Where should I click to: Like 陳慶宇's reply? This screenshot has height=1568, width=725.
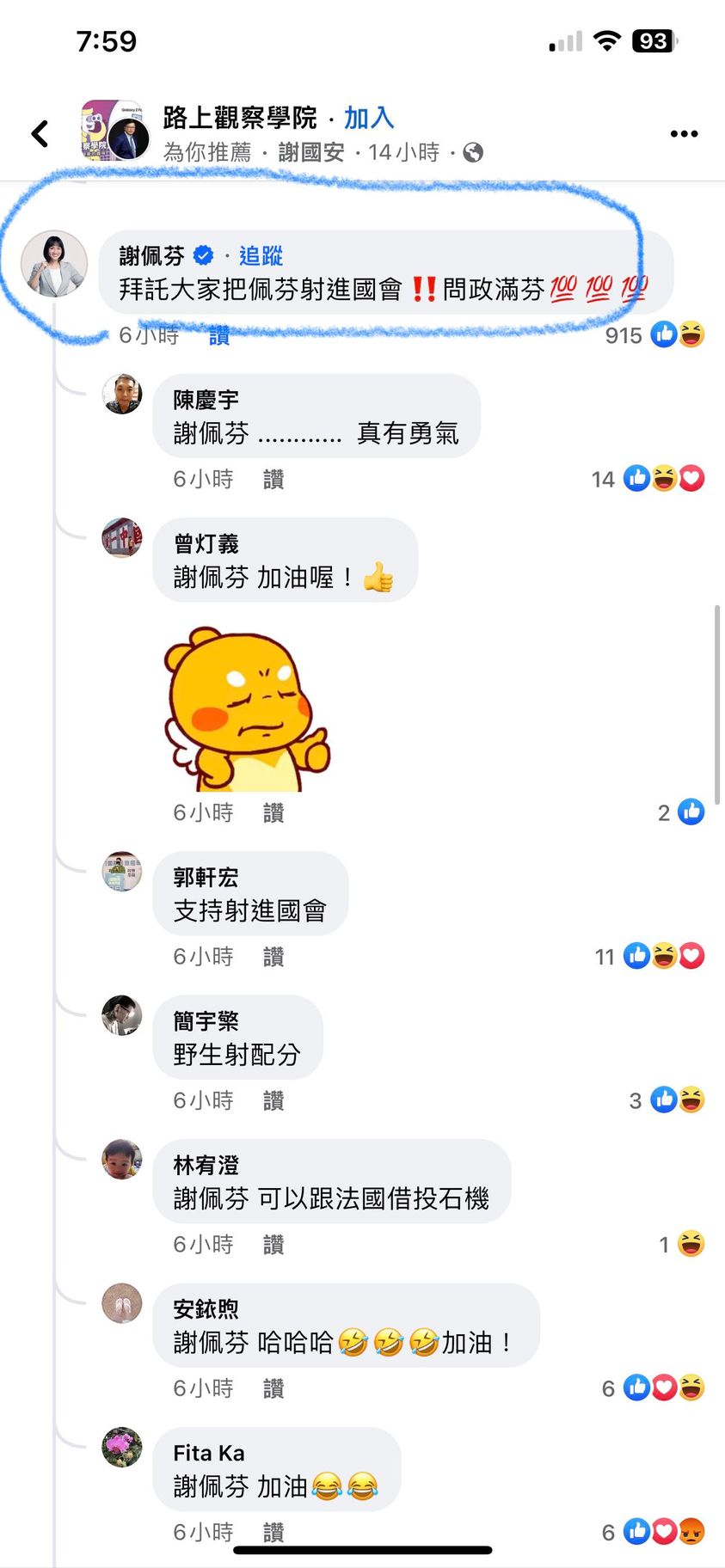click(273, 479)
